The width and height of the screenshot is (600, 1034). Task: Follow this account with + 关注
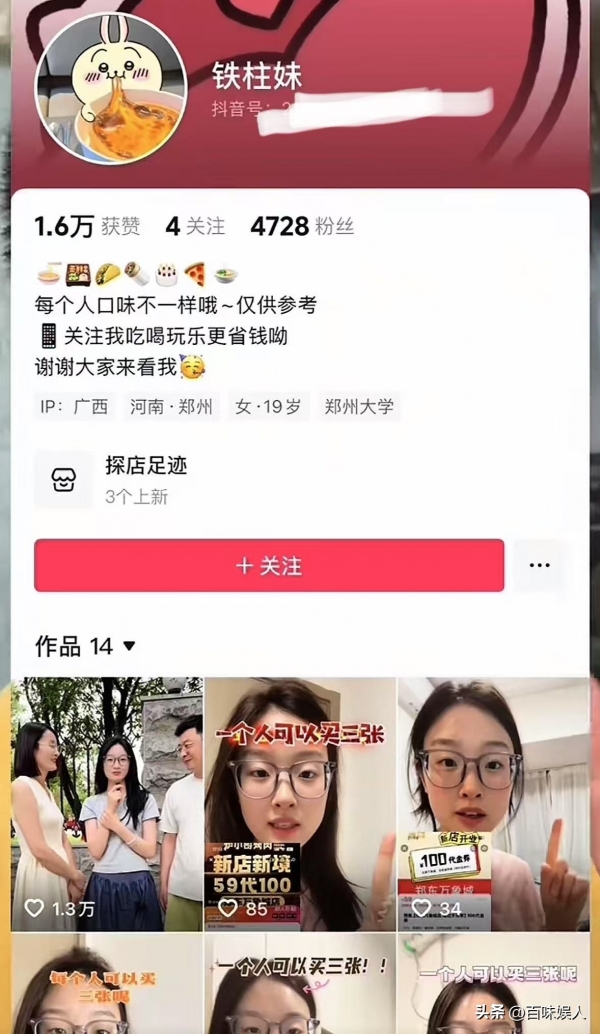[x=269, y=566]
